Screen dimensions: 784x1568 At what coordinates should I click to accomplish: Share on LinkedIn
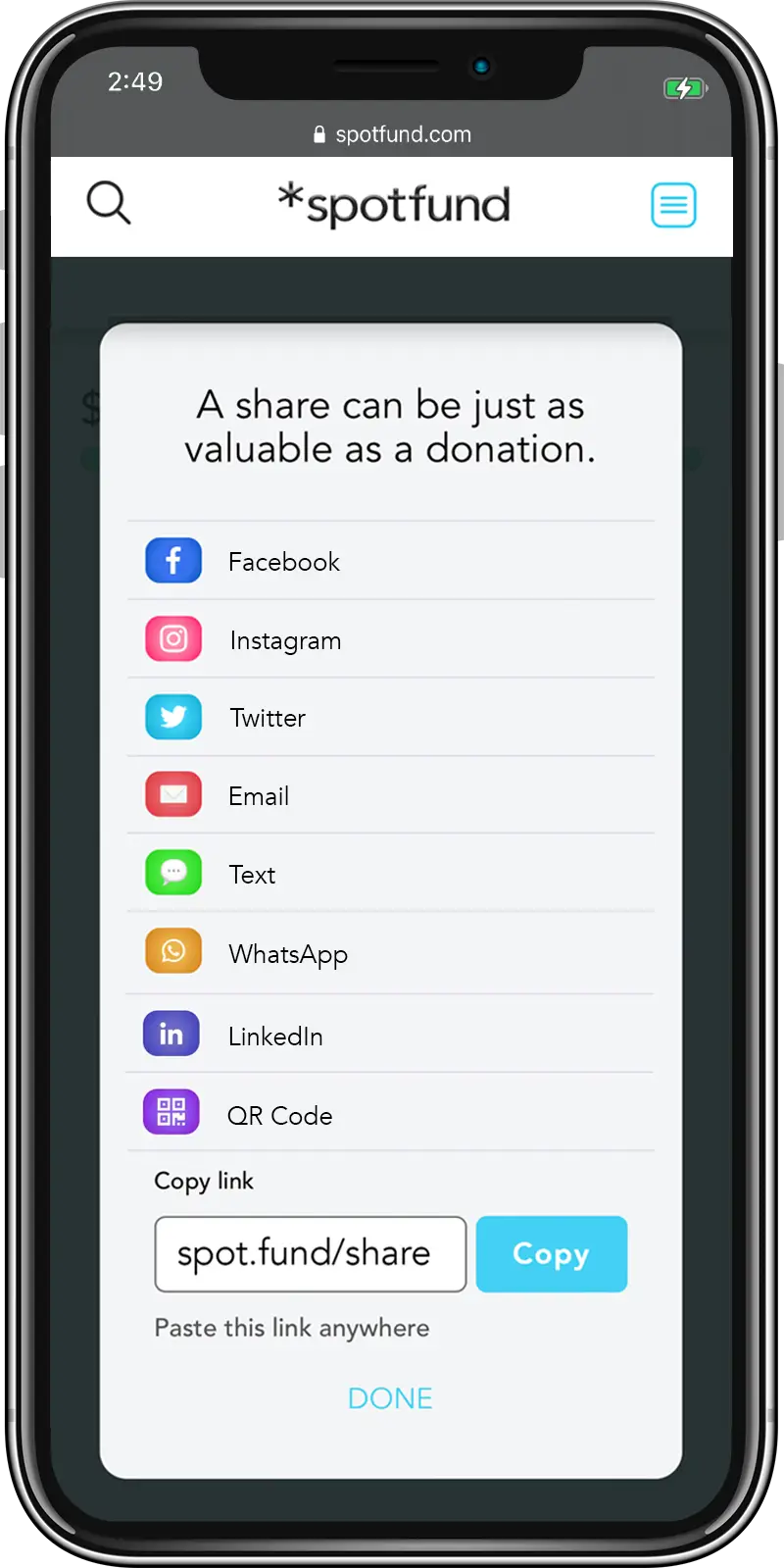point(275,1037)
